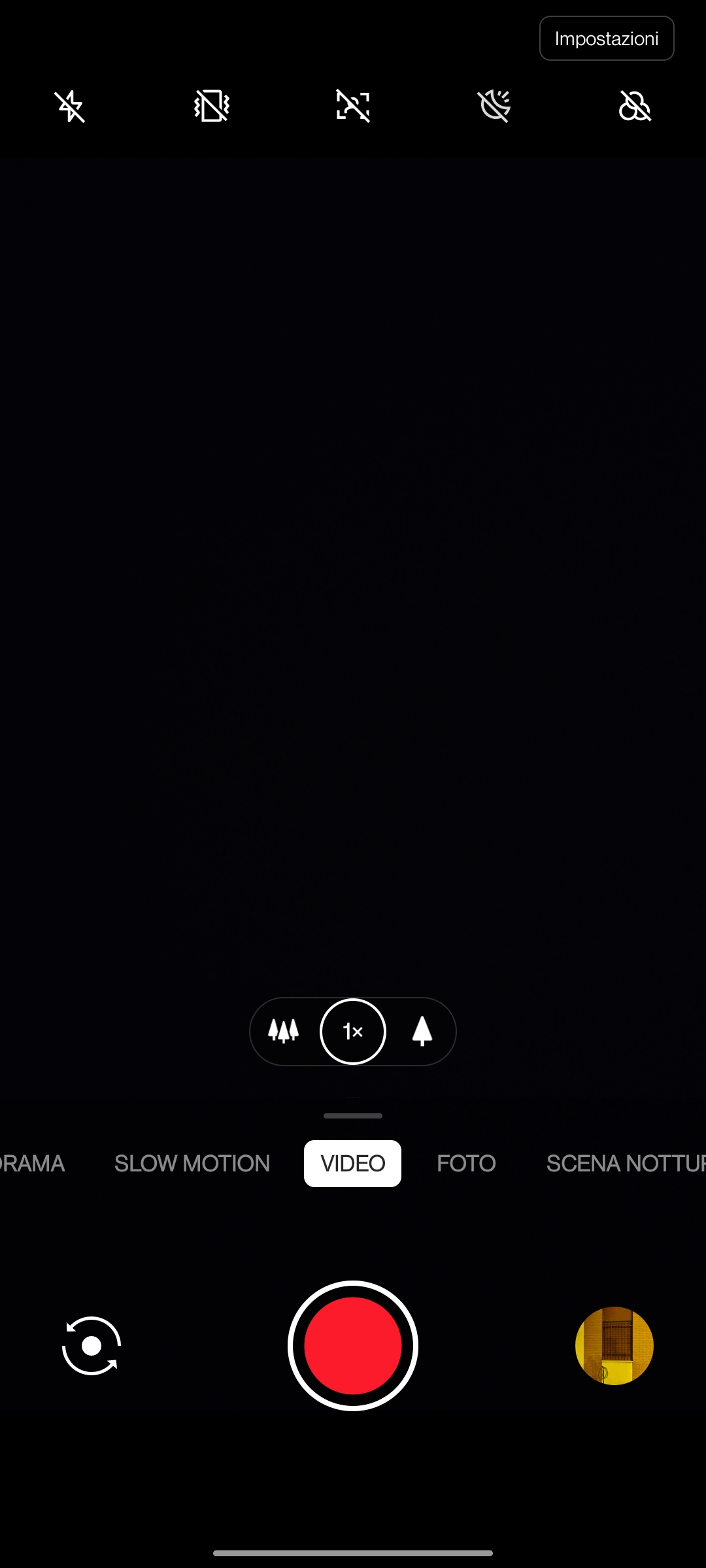This screenshot has height=1568, width=706.
Task: Switch to SLOW MOTION mode
Action: pos(192,1164)
